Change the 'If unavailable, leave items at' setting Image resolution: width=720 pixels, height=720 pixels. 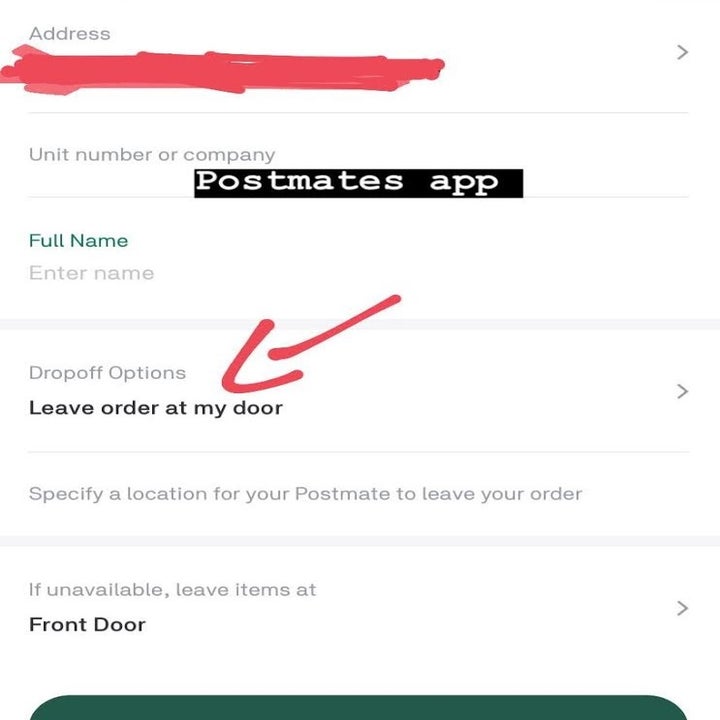[358, 608]
